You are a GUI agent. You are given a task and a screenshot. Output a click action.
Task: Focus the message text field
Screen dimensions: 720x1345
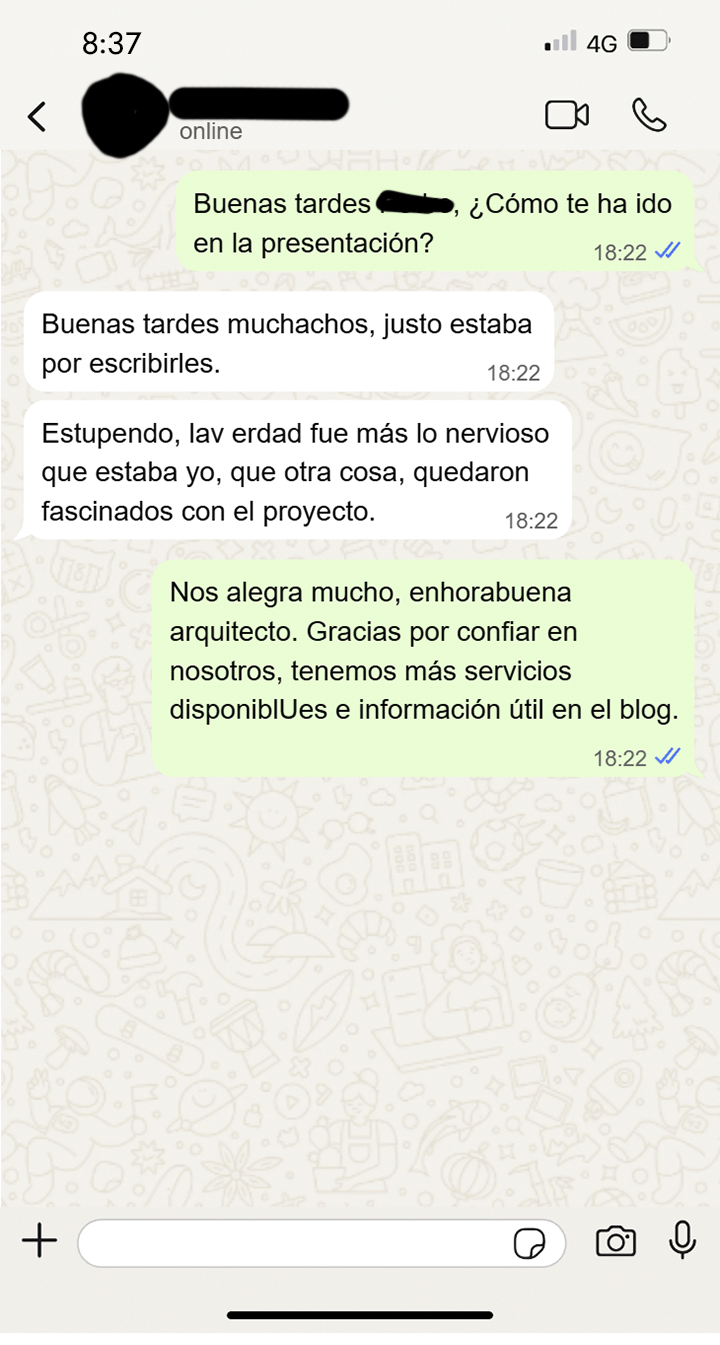pyautogui.click(x=290, y=1243)
